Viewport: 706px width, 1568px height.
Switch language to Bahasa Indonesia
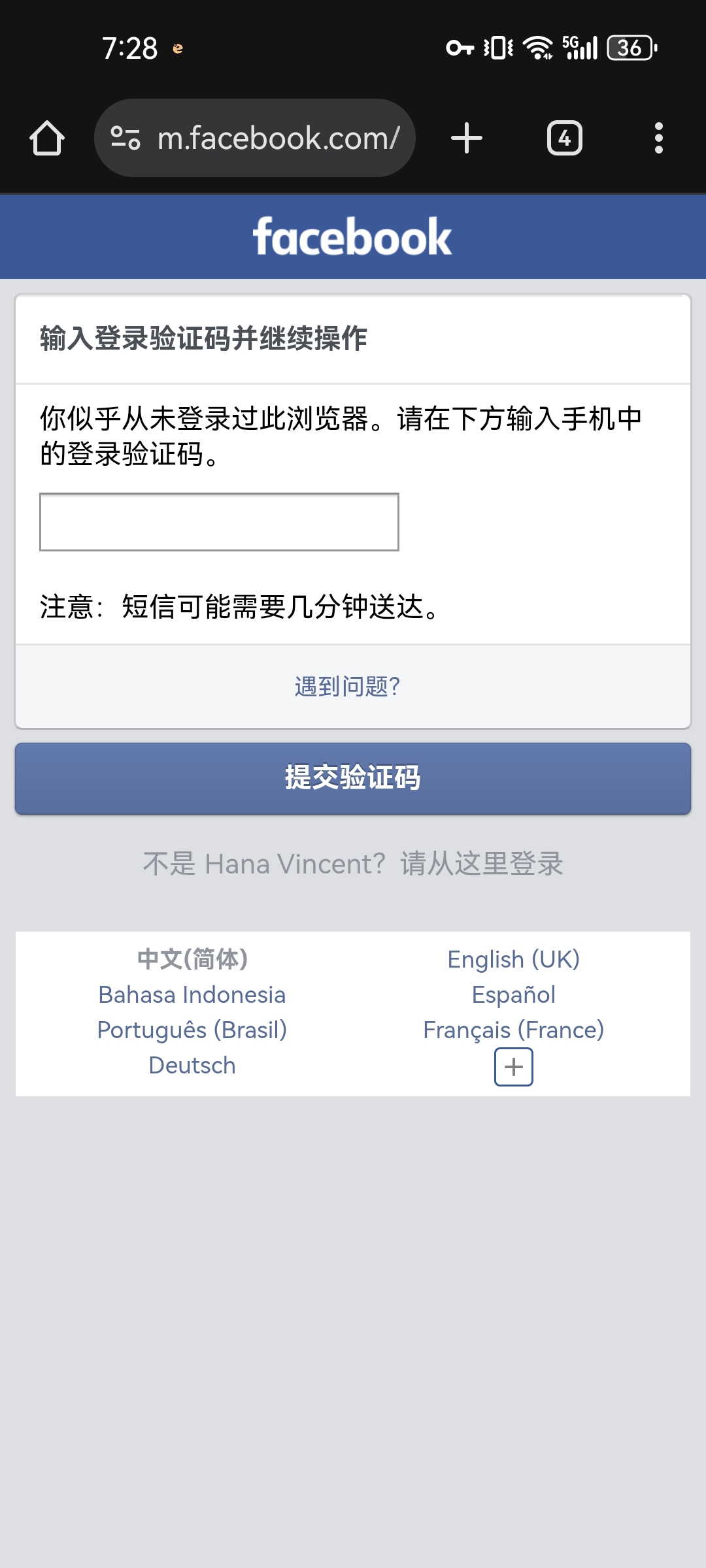click(192, 994)
